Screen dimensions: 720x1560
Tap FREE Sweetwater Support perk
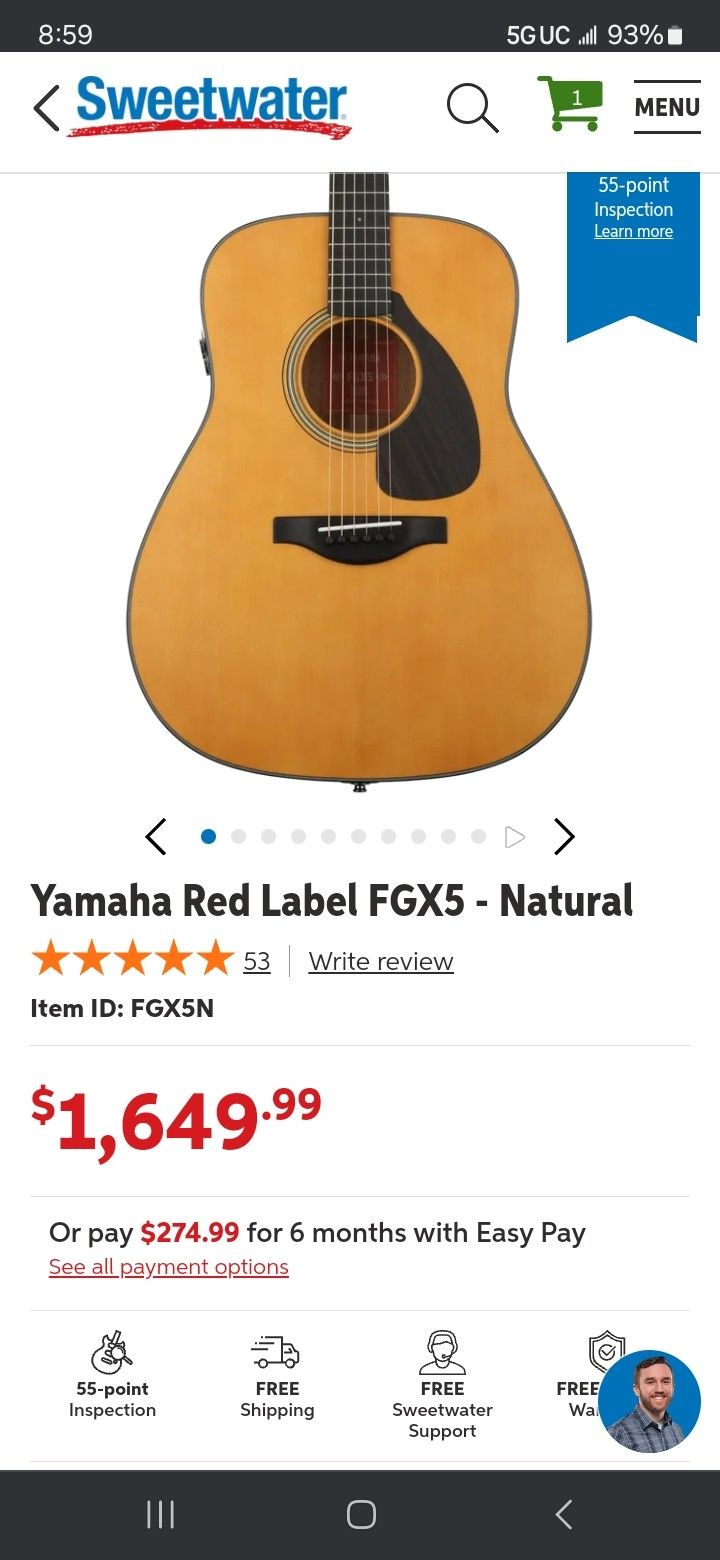442,1385
